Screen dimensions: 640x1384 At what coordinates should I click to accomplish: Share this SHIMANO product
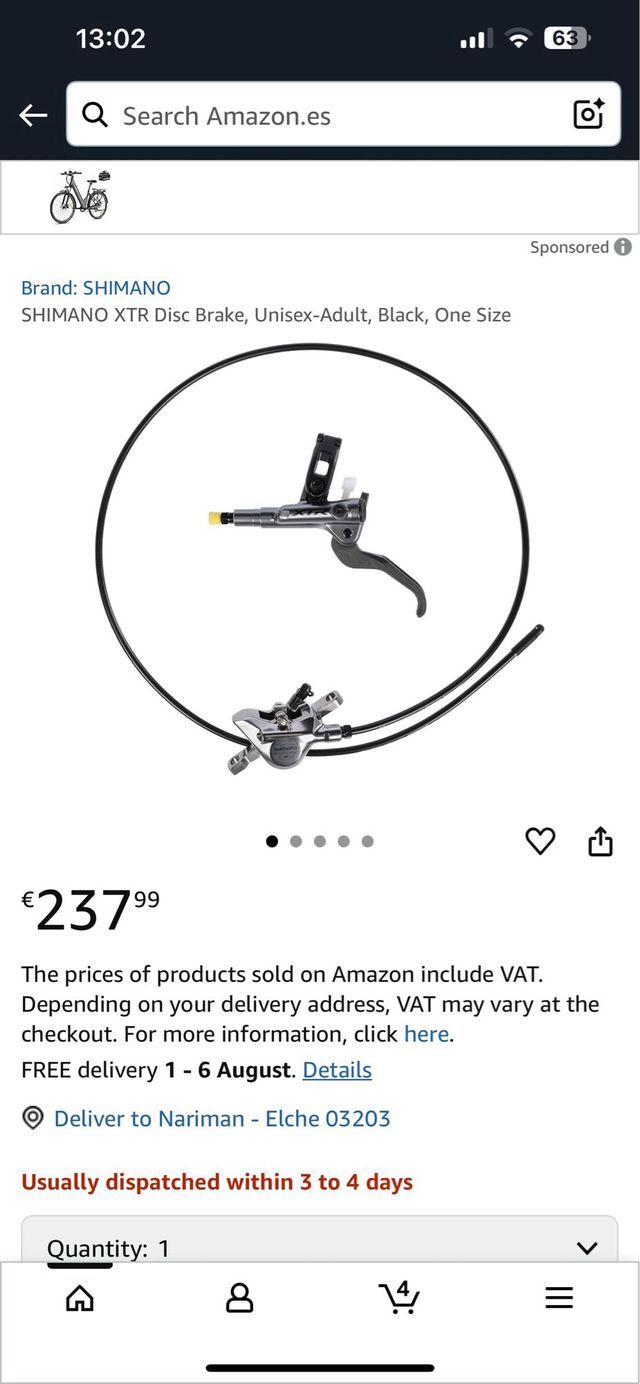600,842
